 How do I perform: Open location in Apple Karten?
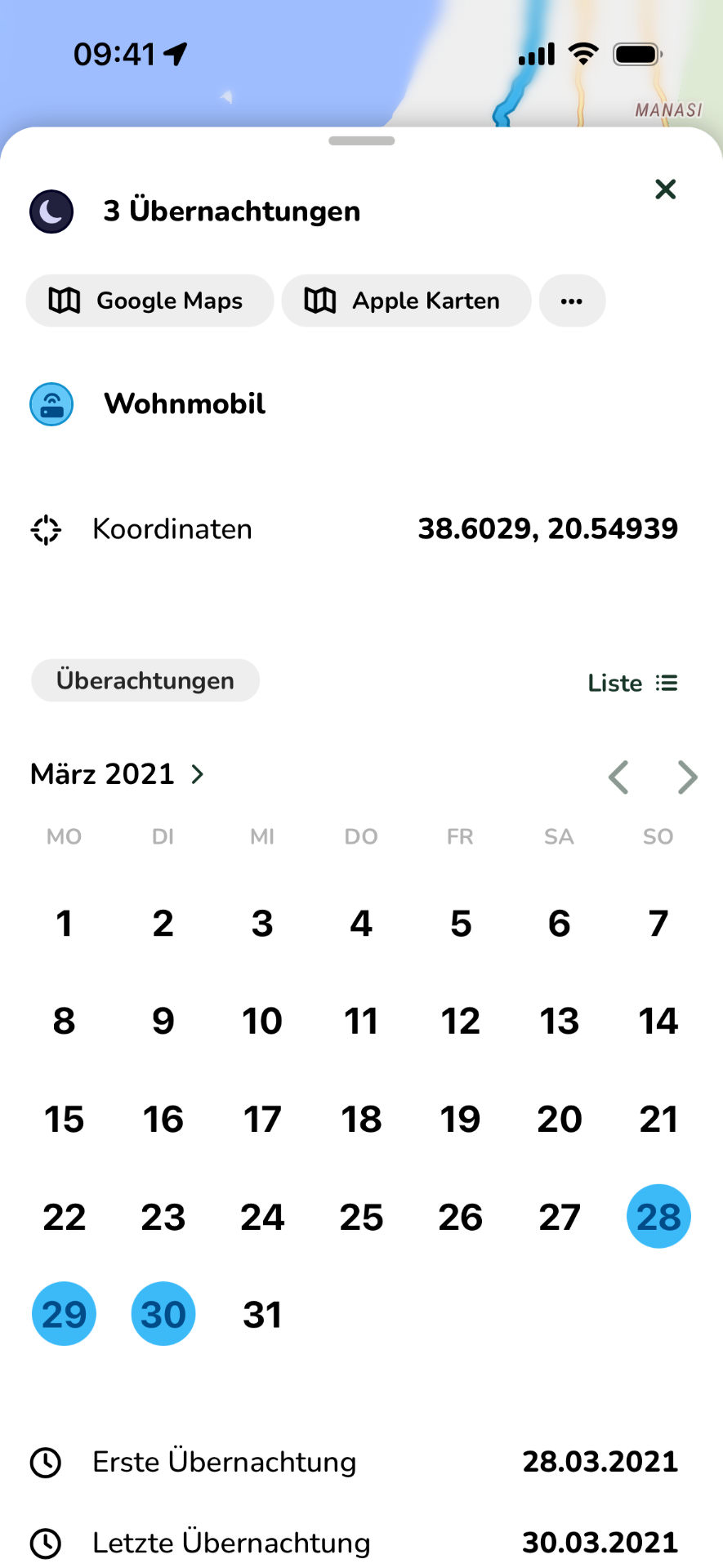pyautogui.click(x=406, y=301)
